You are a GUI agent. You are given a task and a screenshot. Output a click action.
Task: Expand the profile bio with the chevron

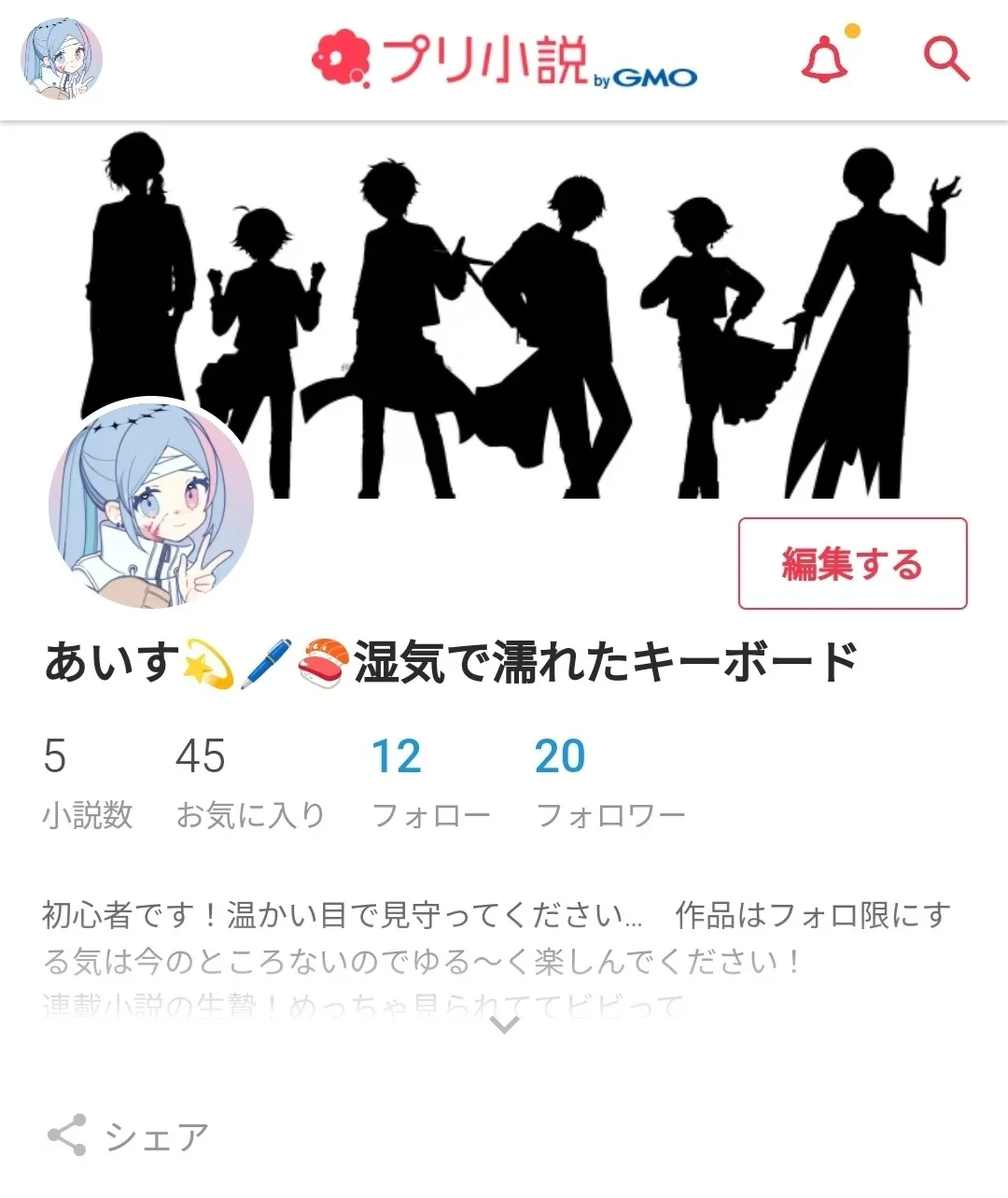504,1024
